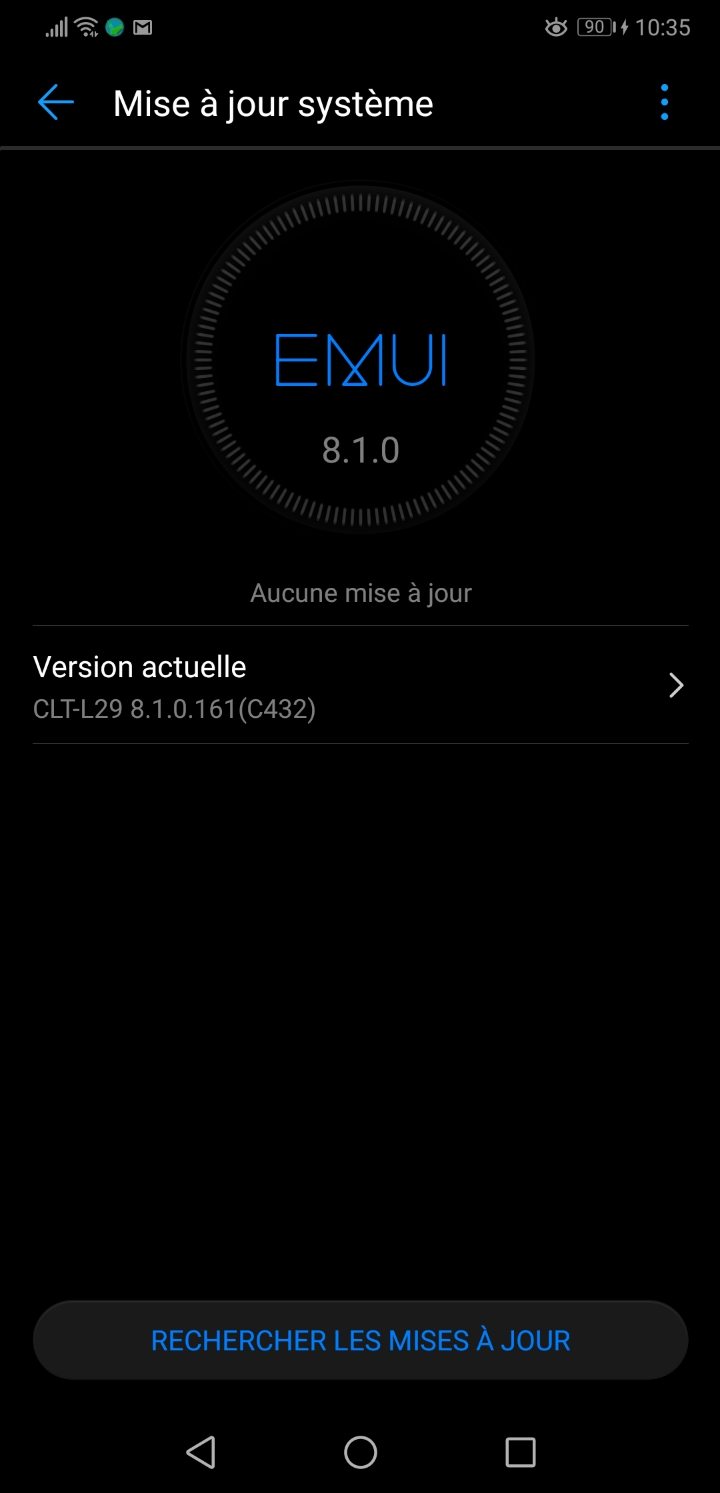Viewport: 720px width, 1493px height.
Task: Open recent apps via the square button
Action: click(520, 1452)
